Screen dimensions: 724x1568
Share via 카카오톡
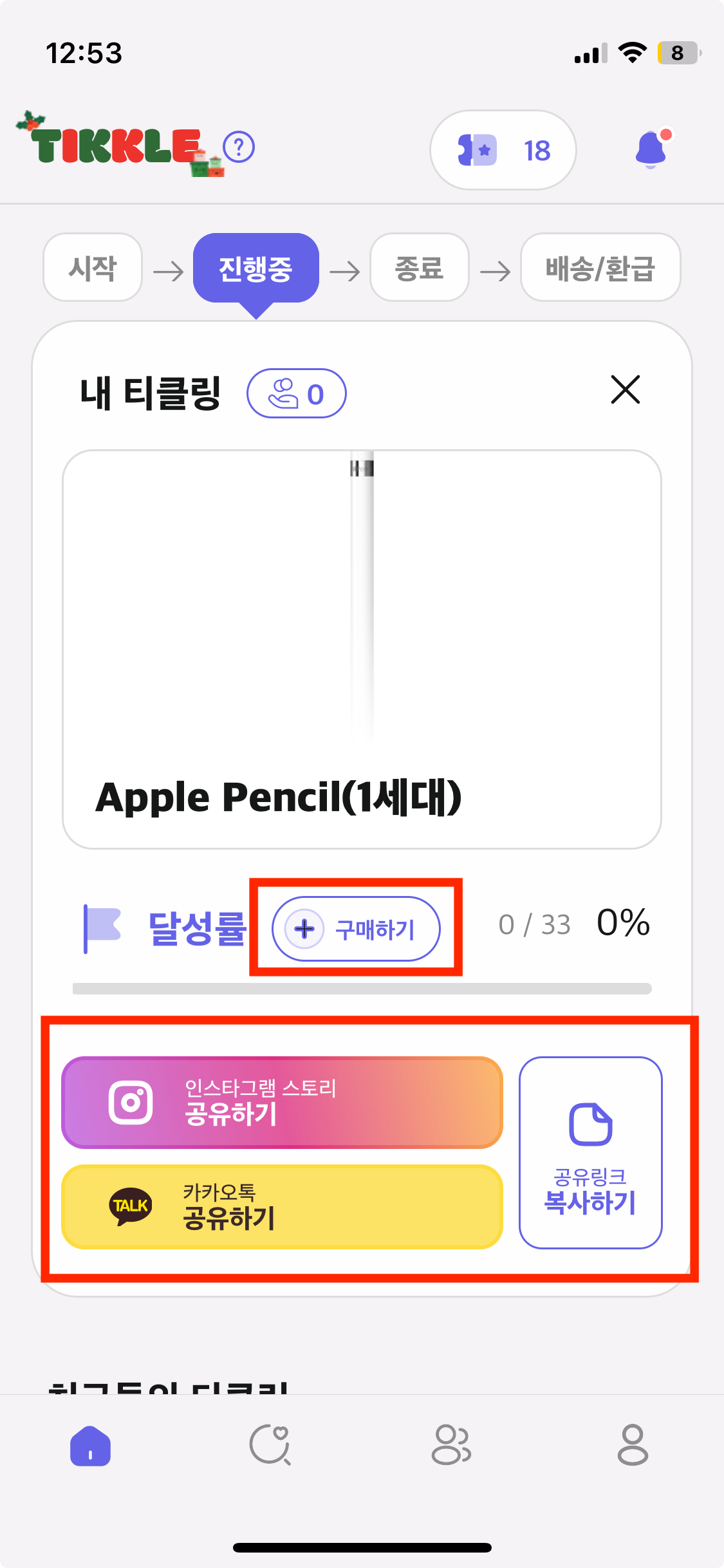(x=282, y=1206)
